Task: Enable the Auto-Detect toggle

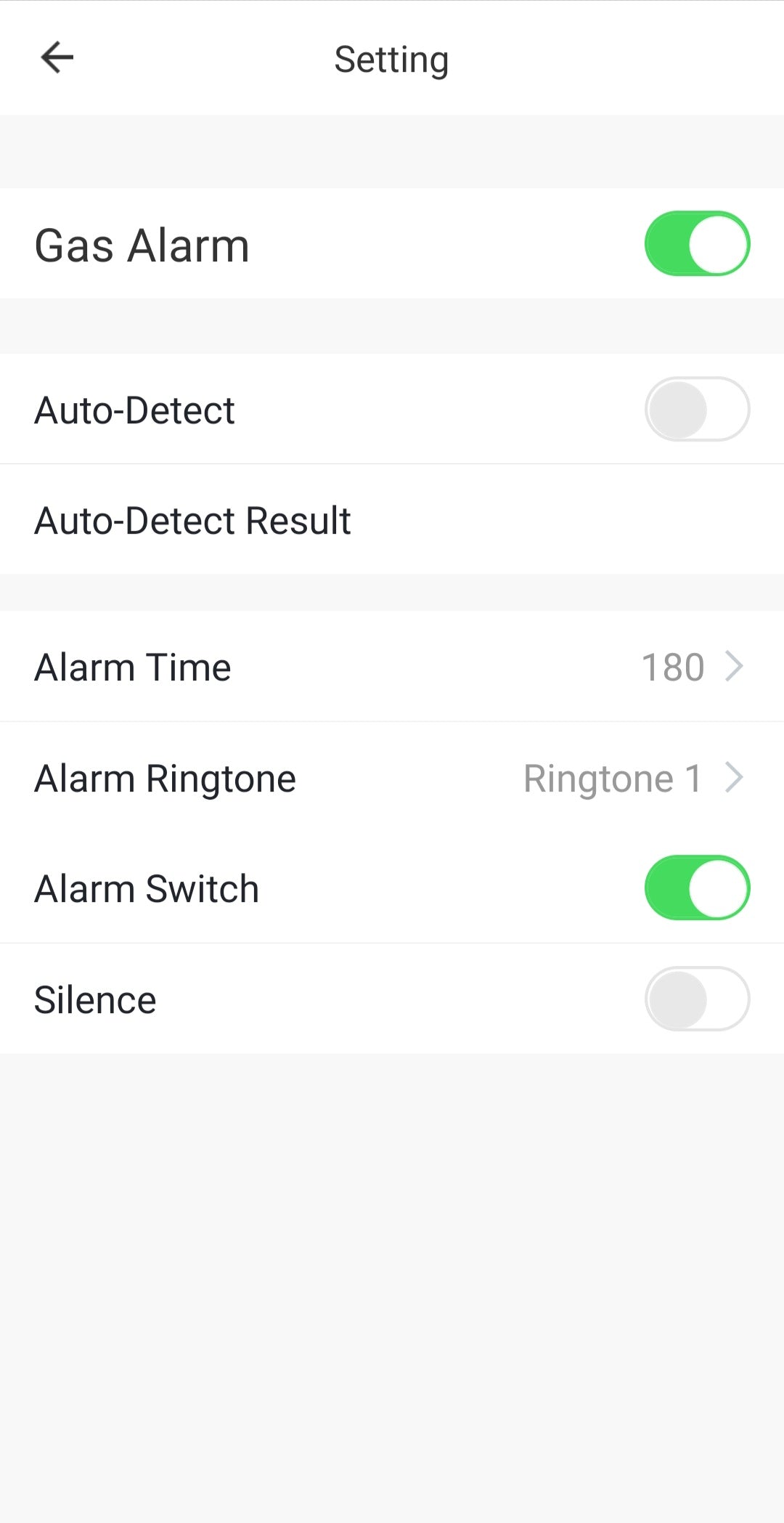Action: 696,409
